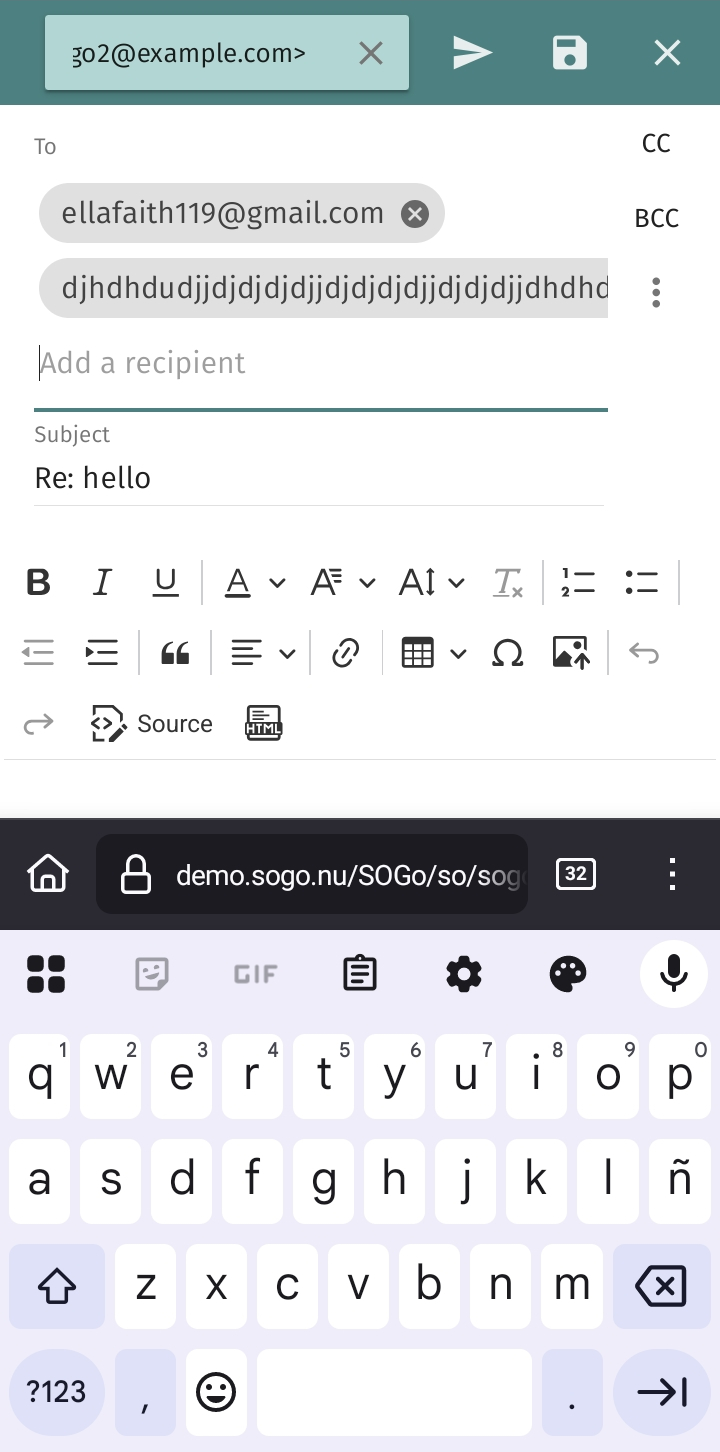The width and height of the screenshot is (720, 1452).
Task: Send the email message
Action: [x=472, y=53]
